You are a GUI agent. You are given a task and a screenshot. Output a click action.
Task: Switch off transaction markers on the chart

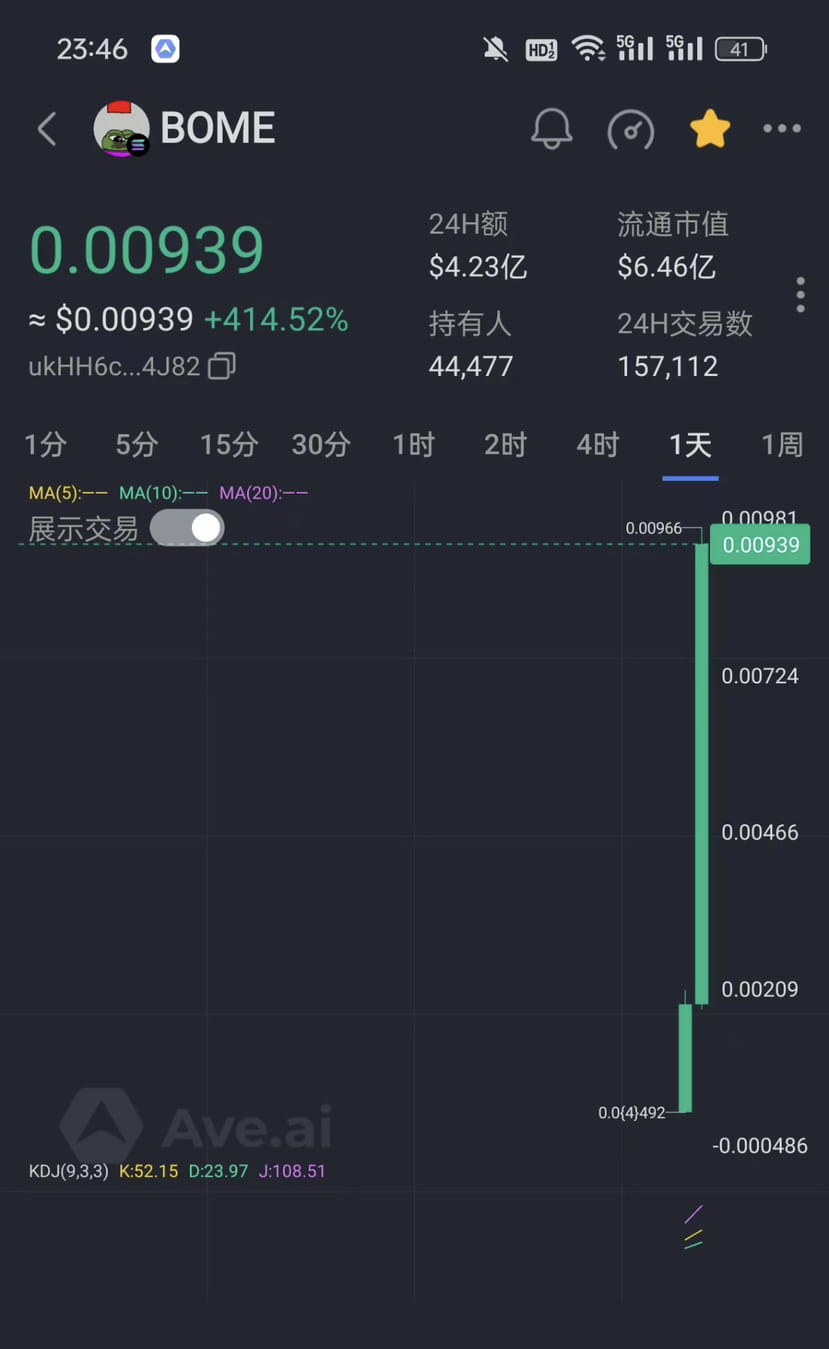(186, 528)
